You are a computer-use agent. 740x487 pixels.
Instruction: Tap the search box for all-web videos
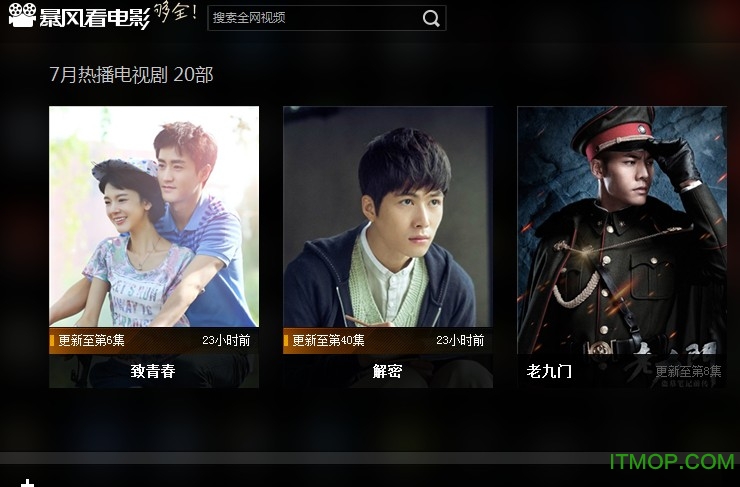pyautogui.click(x=312, y=18)
